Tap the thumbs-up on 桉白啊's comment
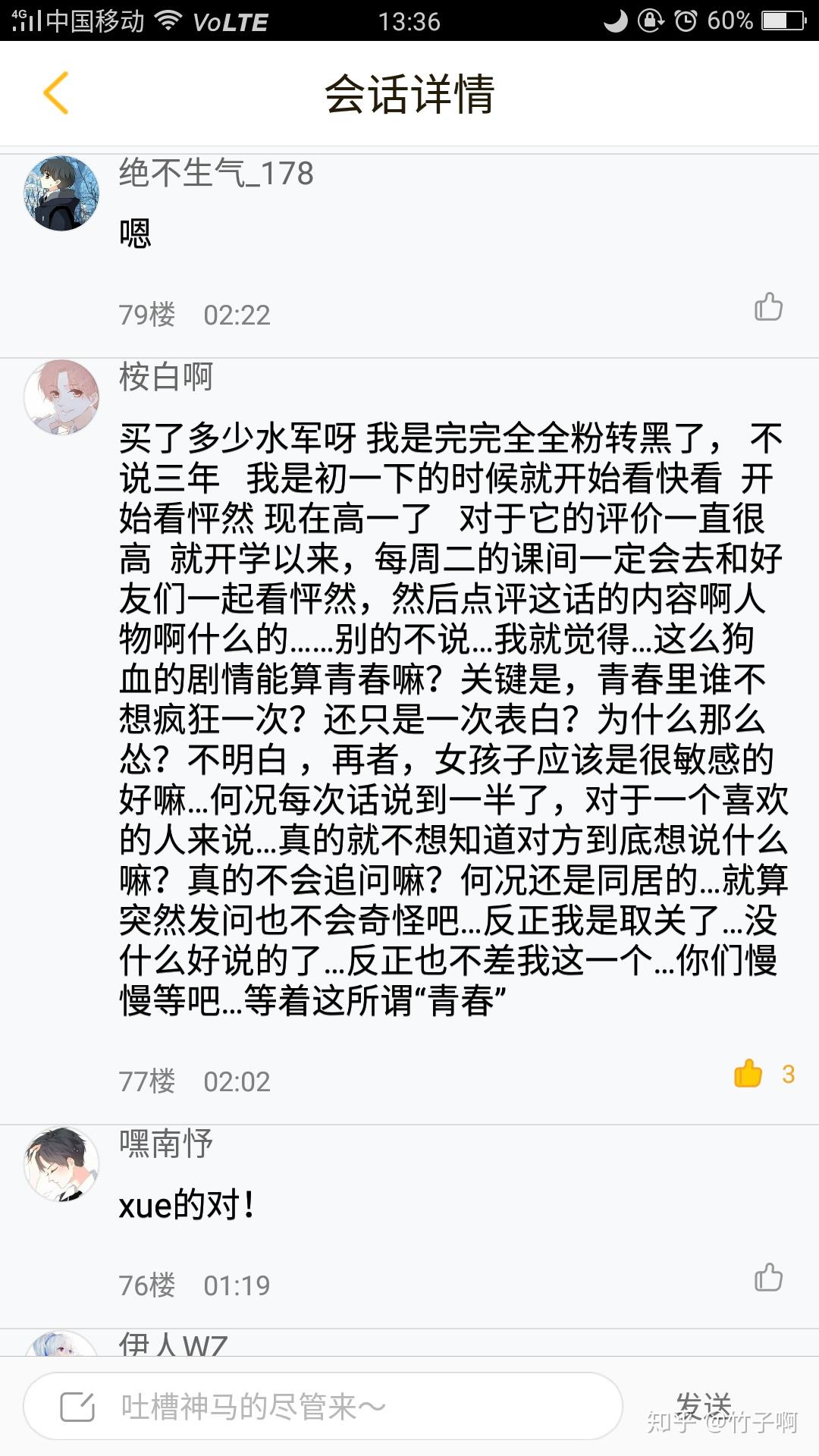 tap(748, 1074)
